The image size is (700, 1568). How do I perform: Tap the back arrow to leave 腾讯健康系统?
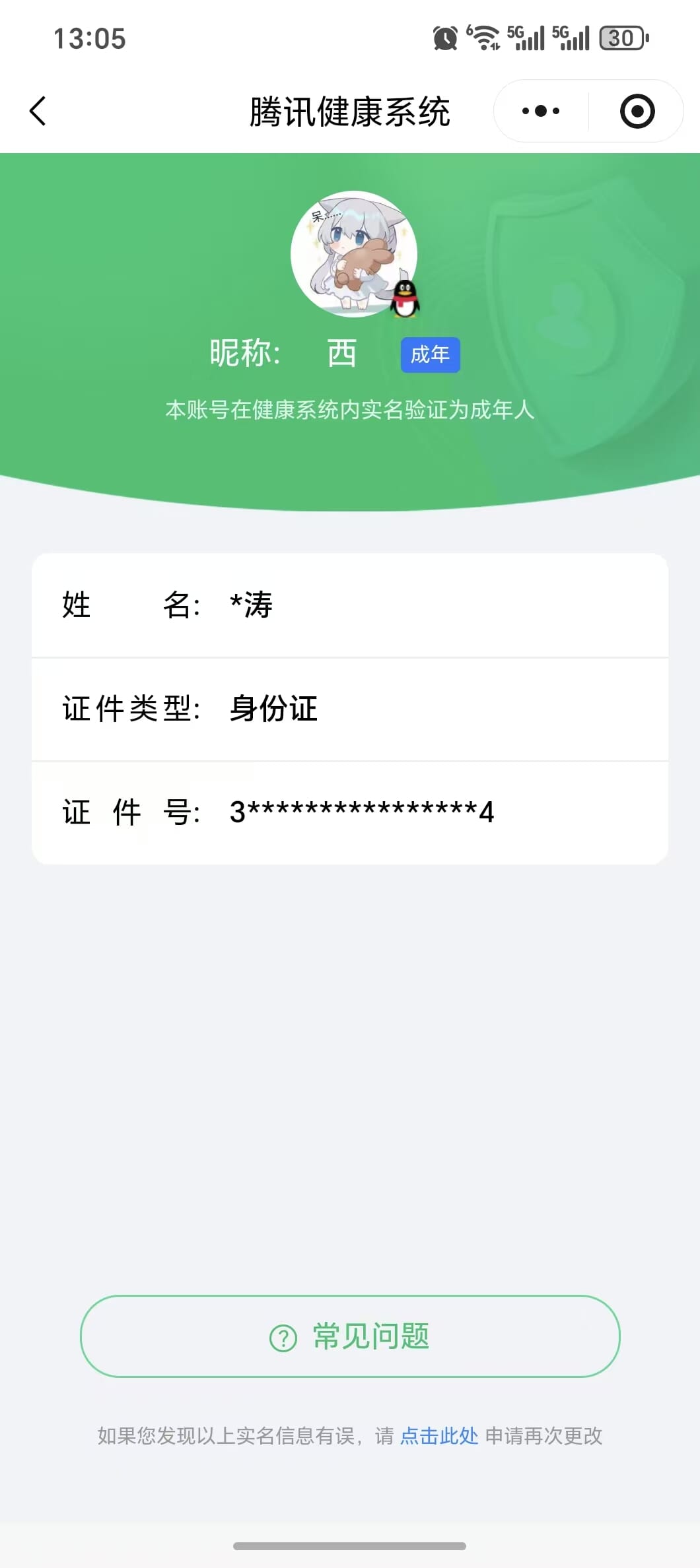coord(38,111)
